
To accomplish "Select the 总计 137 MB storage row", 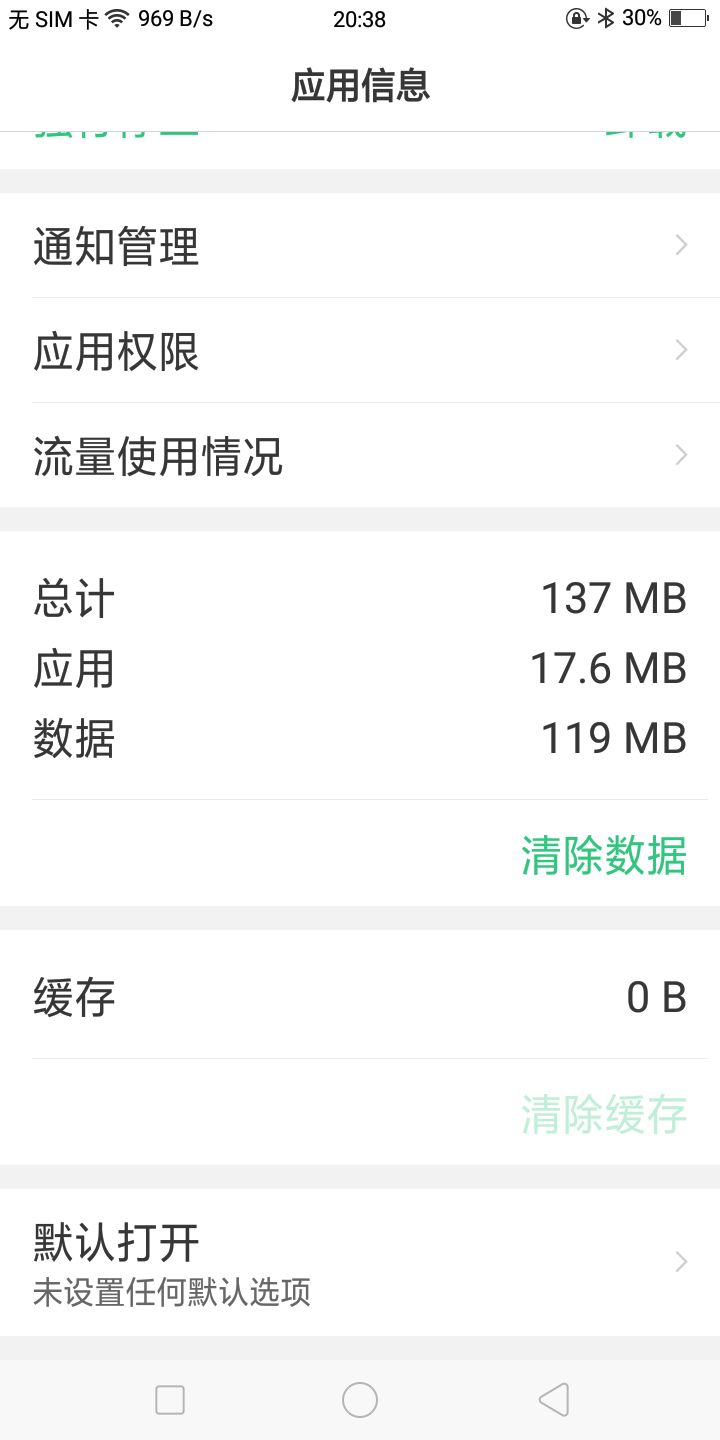I will 360,598.
